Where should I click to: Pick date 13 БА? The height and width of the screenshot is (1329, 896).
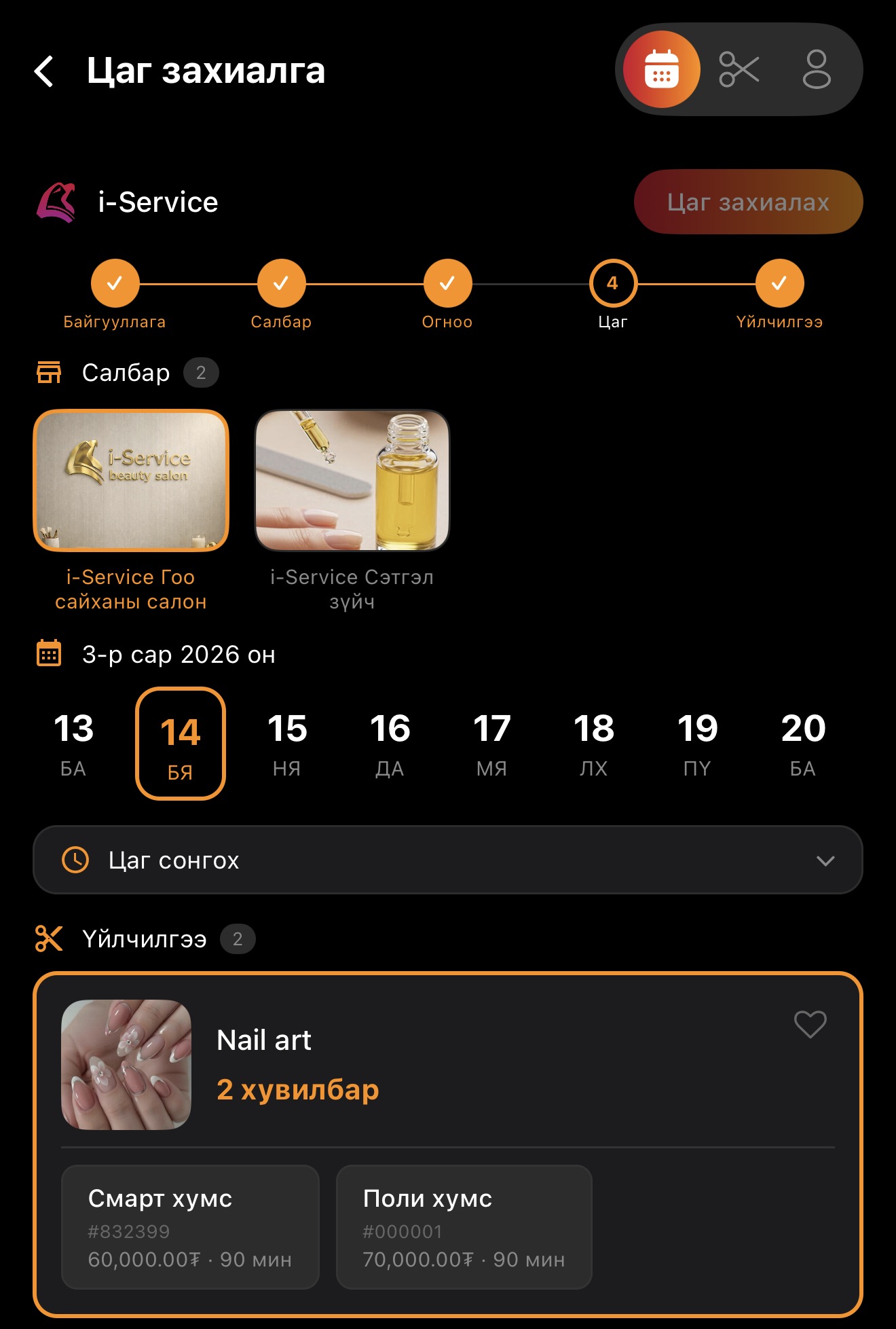pyautogui.click(x=73, y=743)
